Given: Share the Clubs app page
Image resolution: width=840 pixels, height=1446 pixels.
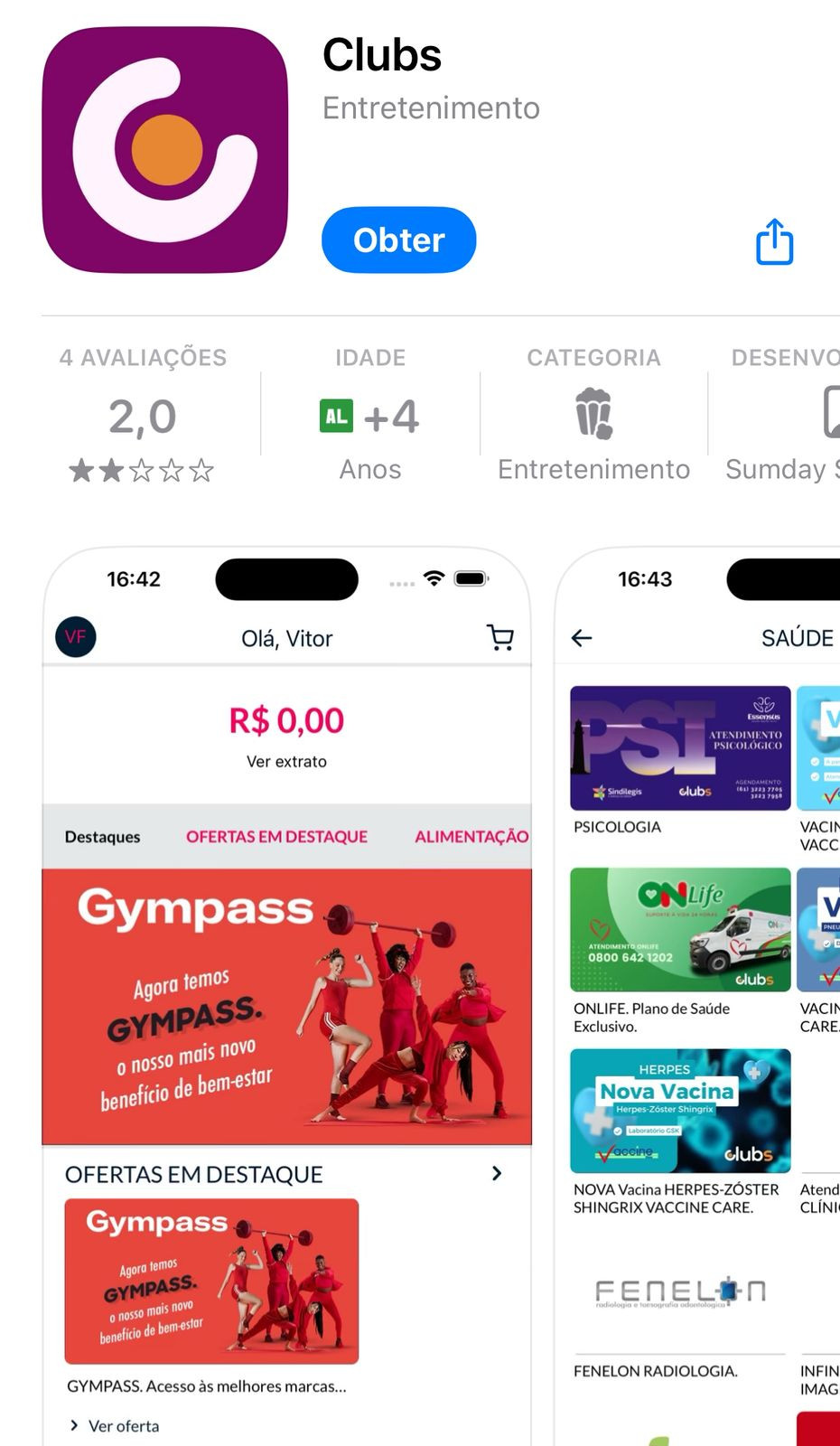Looking at the screenshot, I should tap(774, 242).
